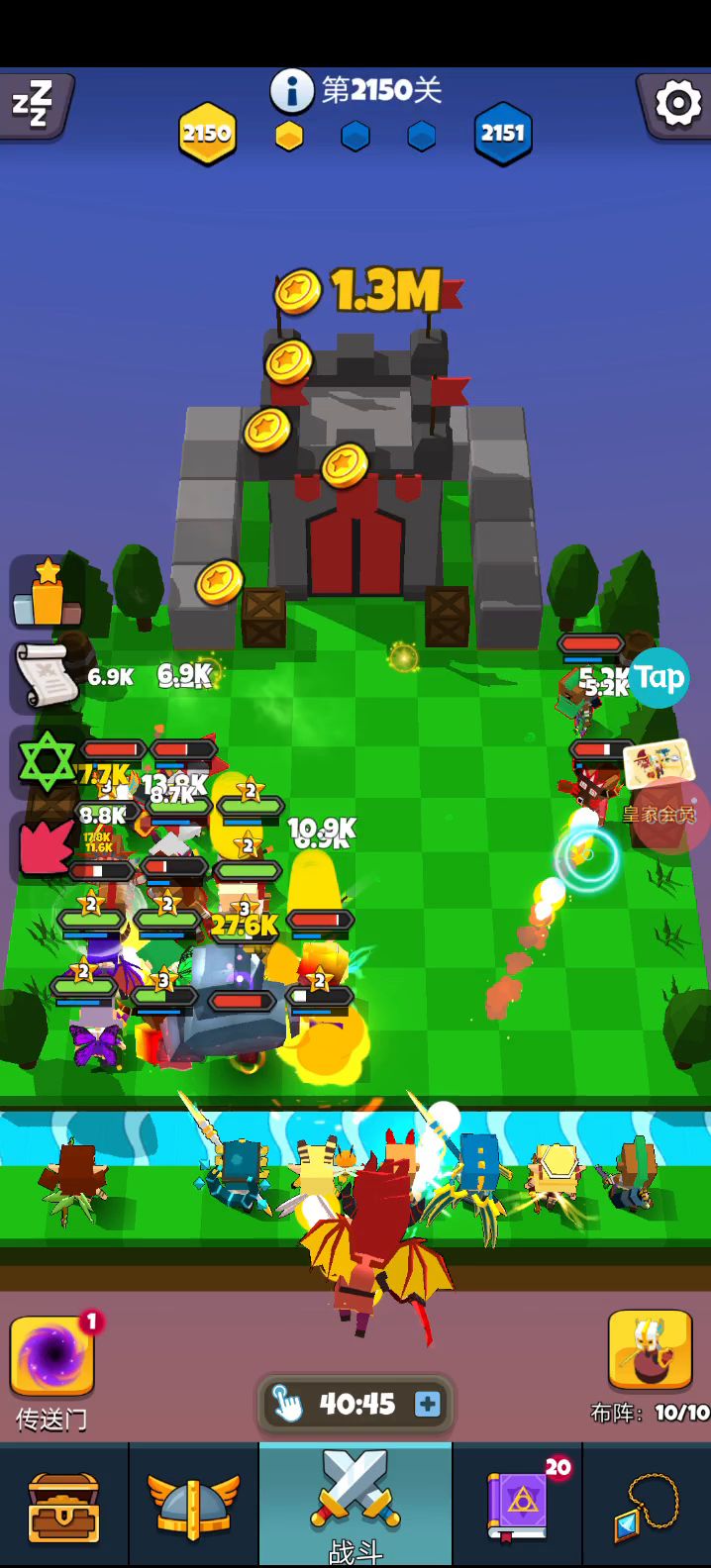
Task: Switch to the winged helmet heroes tab
Action: coord(193,1507)
